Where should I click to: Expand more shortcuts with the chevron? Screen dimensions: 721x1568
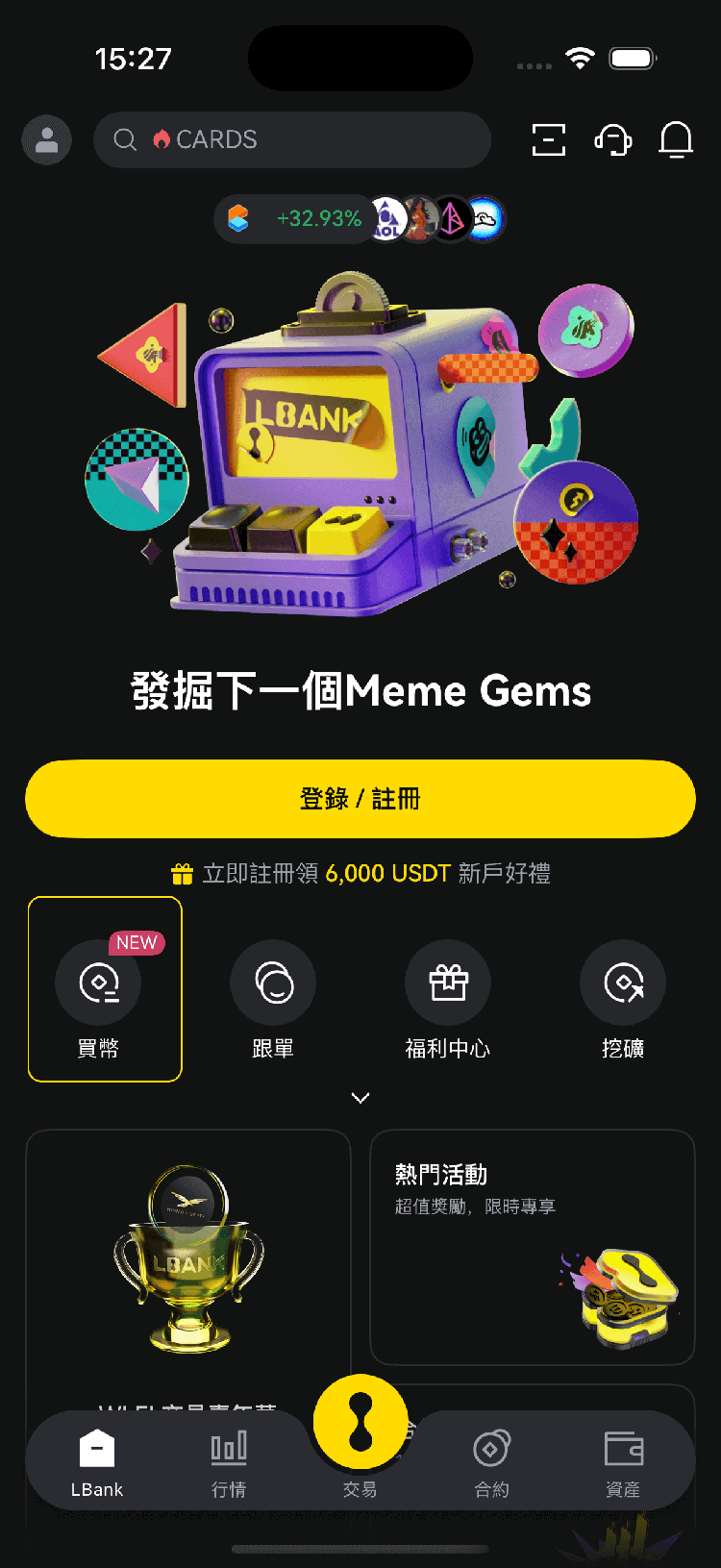360,1098
